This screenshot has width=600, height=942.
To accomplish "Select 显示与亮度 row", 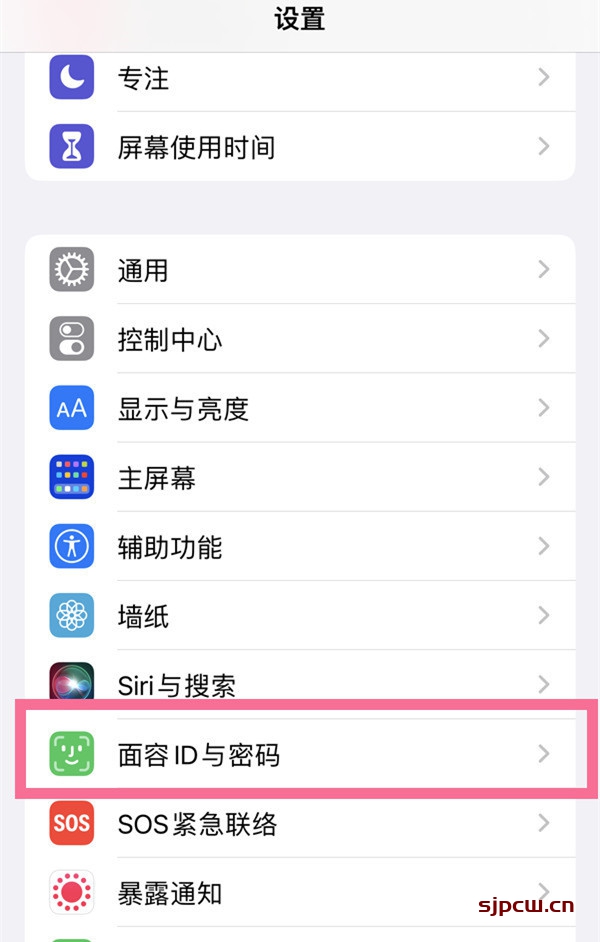I will point(300,408).
